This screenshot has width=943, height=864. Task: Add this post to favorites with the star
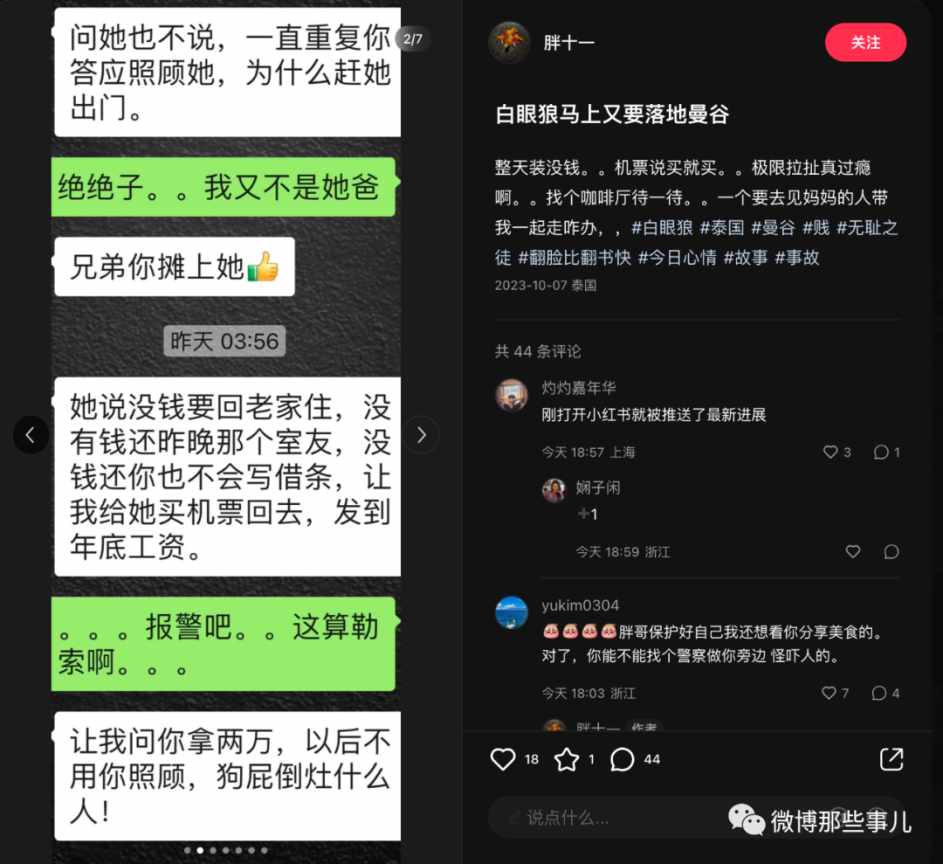[567, 760]
